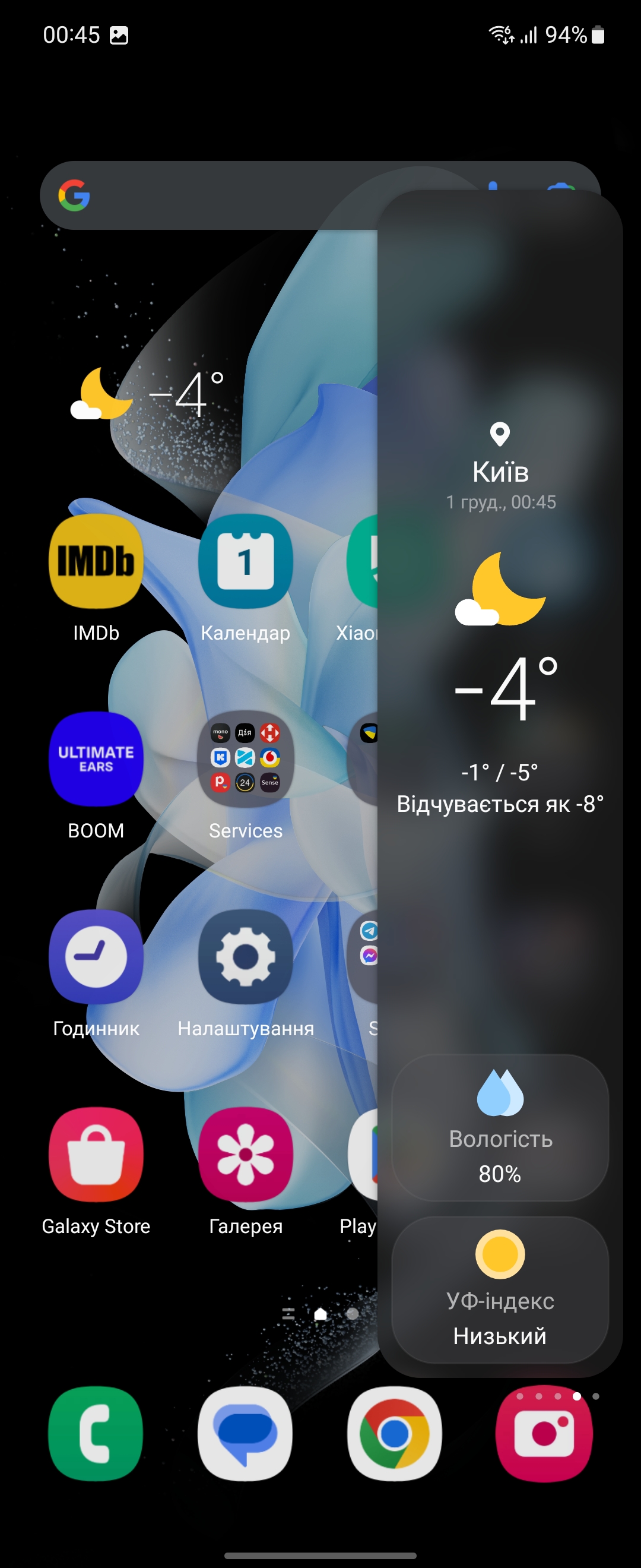Tap the home screen weather widget showing −4°

point(149,394)
